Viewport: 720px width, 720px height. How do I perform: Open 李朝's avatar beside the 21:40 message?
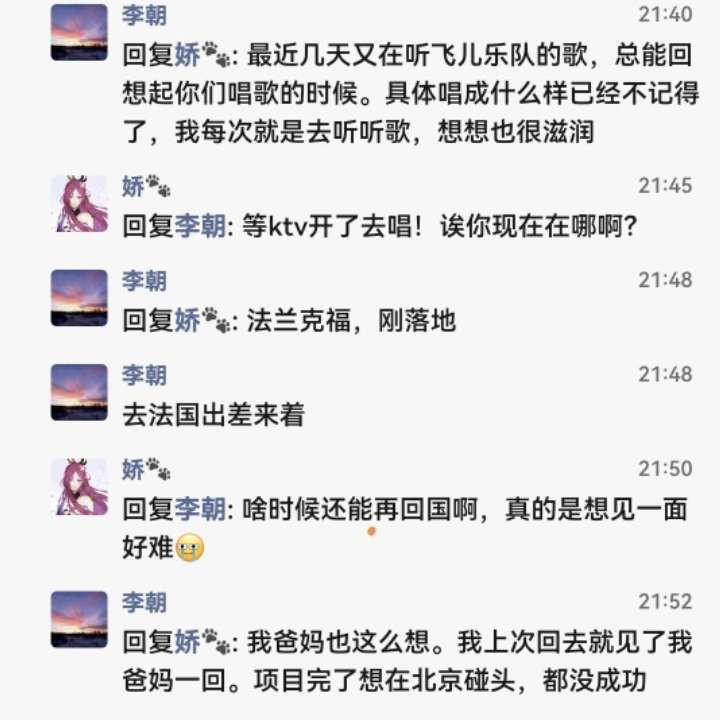79,32
